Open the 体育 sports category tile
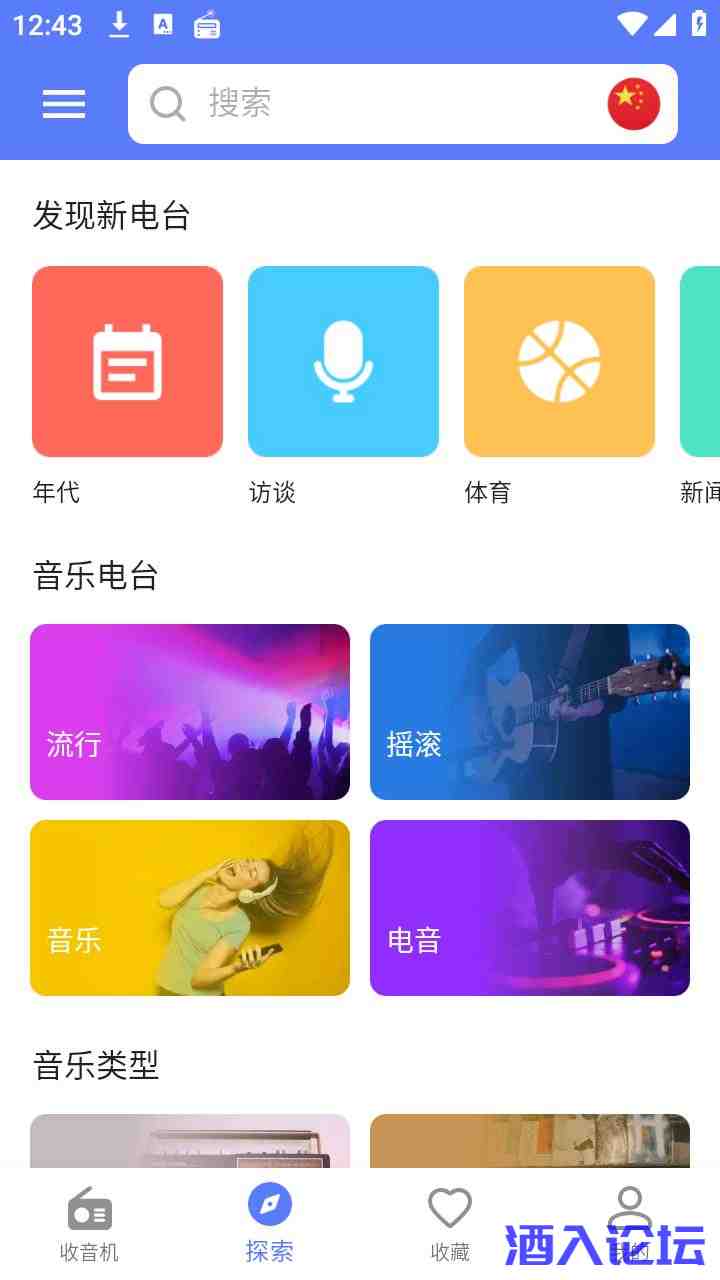 coord(559,362)
